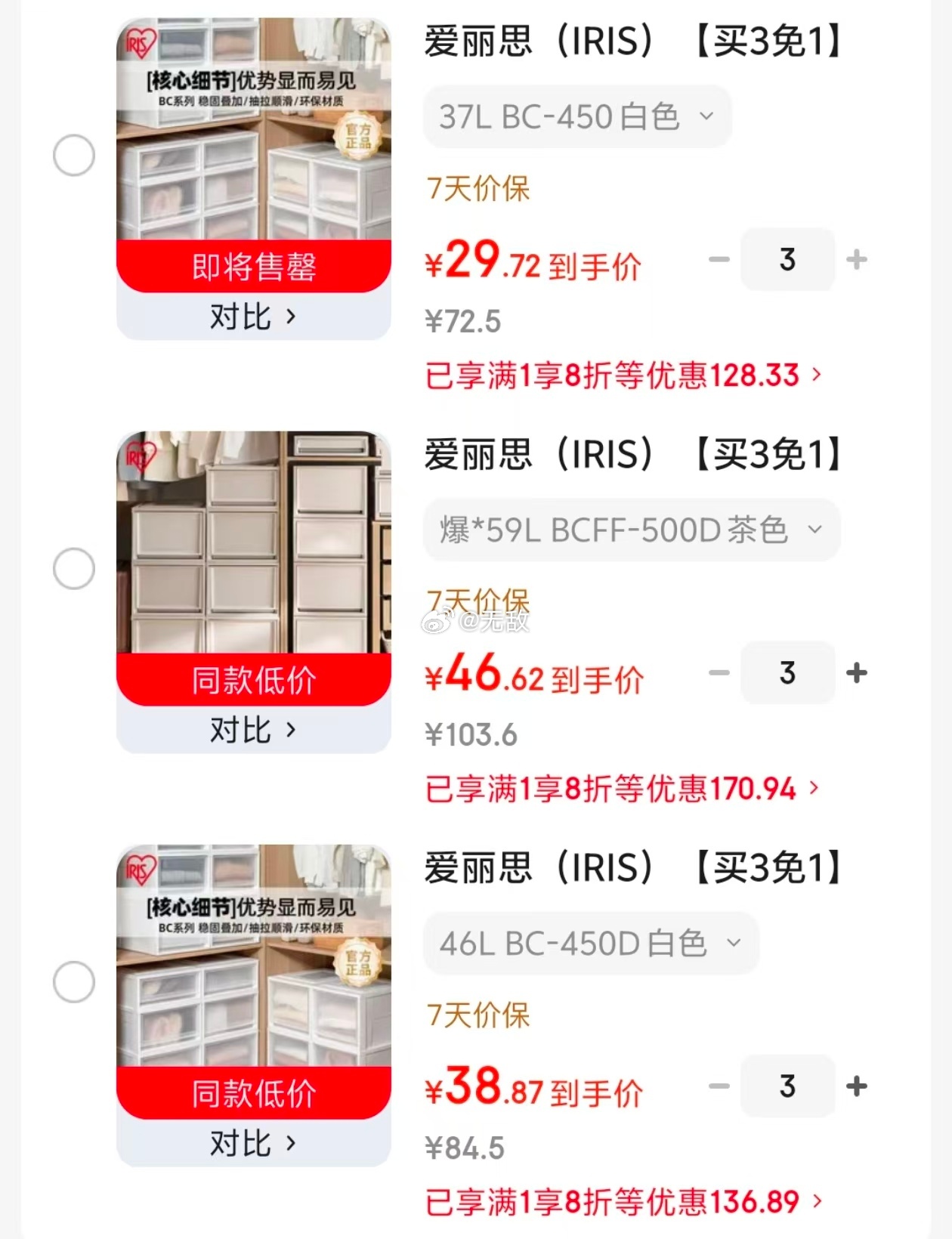This screenshot has width=952, height=1239.
Task: Select the 59L BCFF-500D 茶色 item checkbox
Action: point(74,569)
